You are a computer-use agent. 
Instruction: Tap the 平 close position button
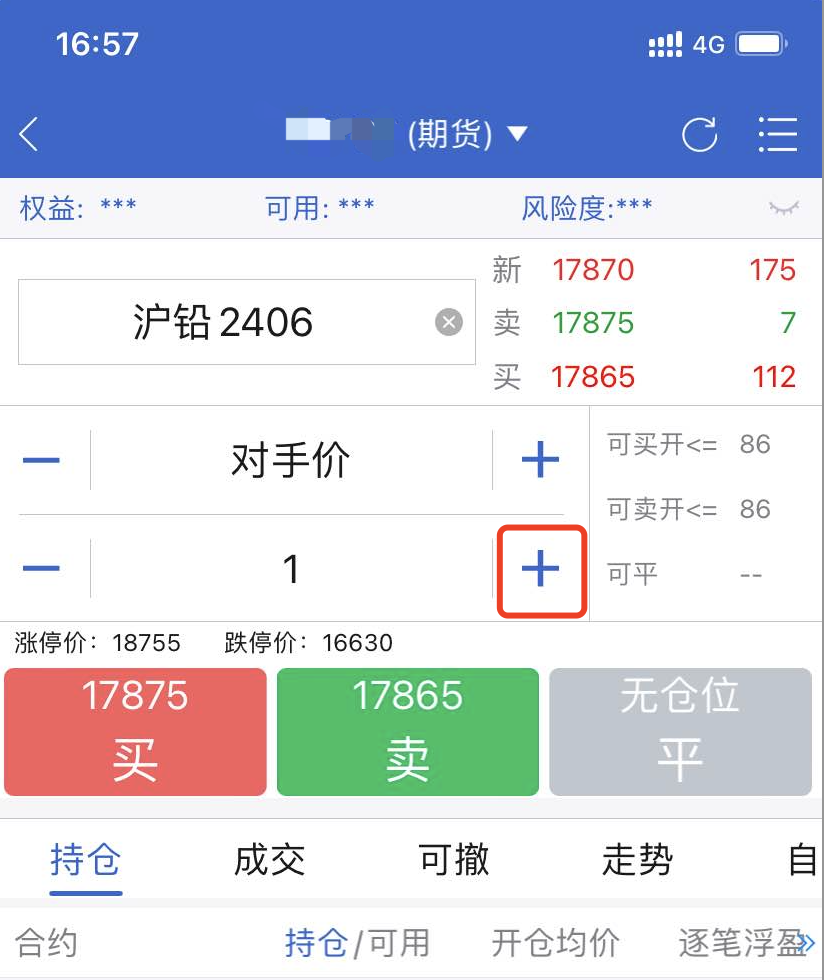click(680, 732)
